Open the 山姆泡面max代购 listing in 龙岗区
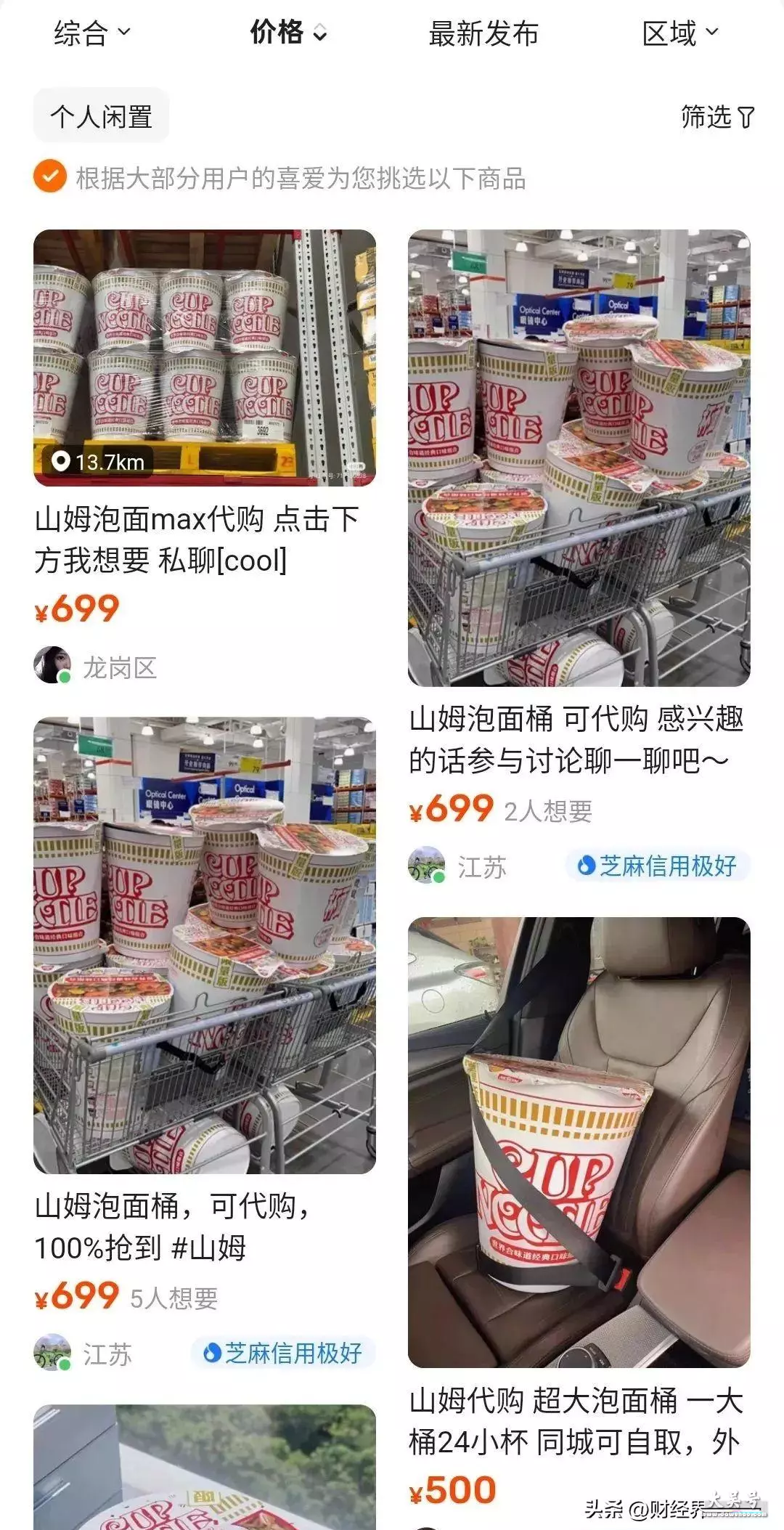This screenshot has width=784, height=1530. tap(205, 457)
